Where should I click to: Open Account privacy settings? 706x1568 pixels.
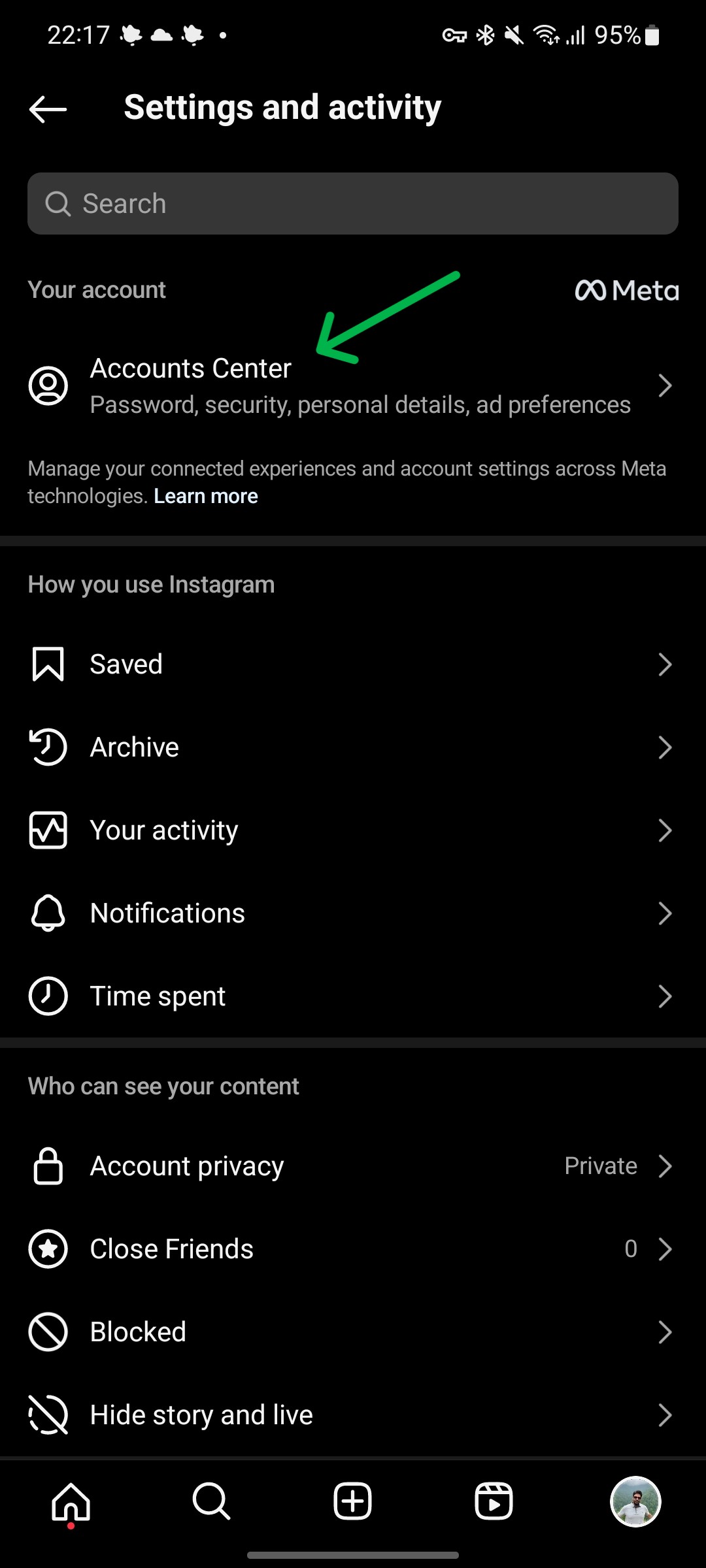point(353,1166)
